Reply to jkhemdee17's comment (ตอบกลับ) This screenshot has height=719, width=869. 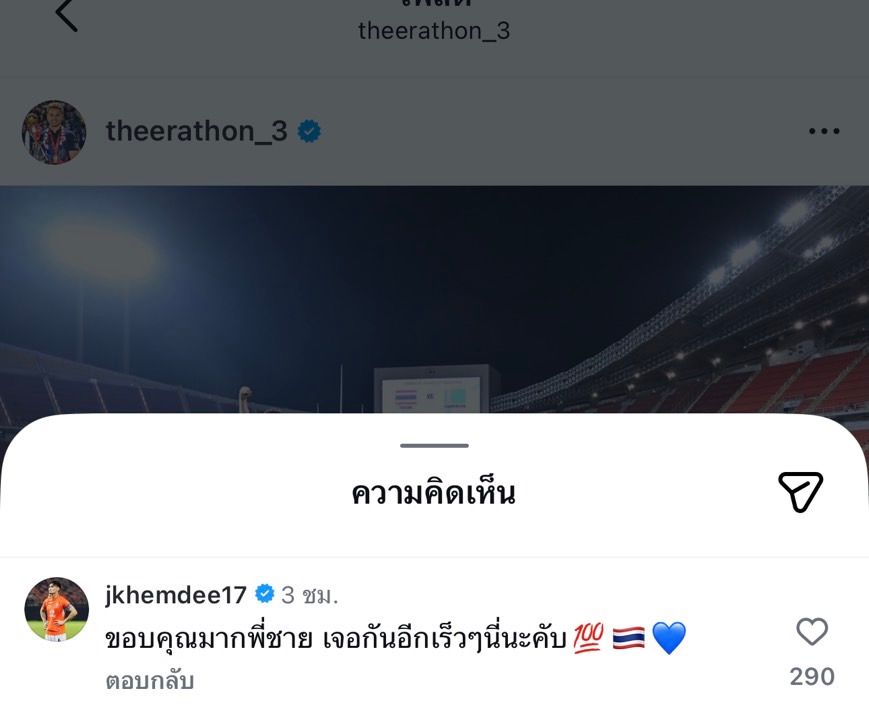[x=149, y=681]
